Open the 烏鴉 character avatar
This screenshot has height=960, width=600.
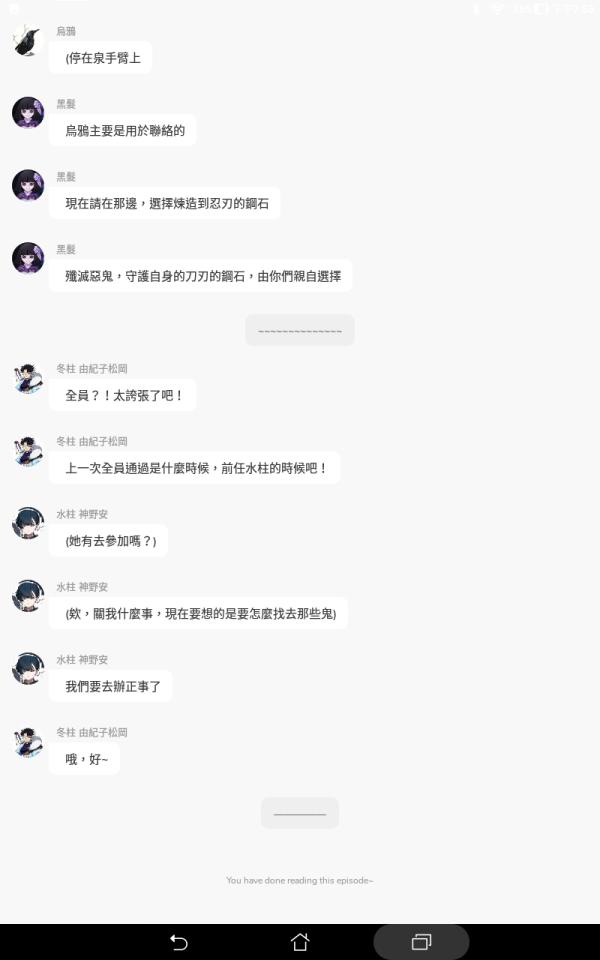coord(28,41)
